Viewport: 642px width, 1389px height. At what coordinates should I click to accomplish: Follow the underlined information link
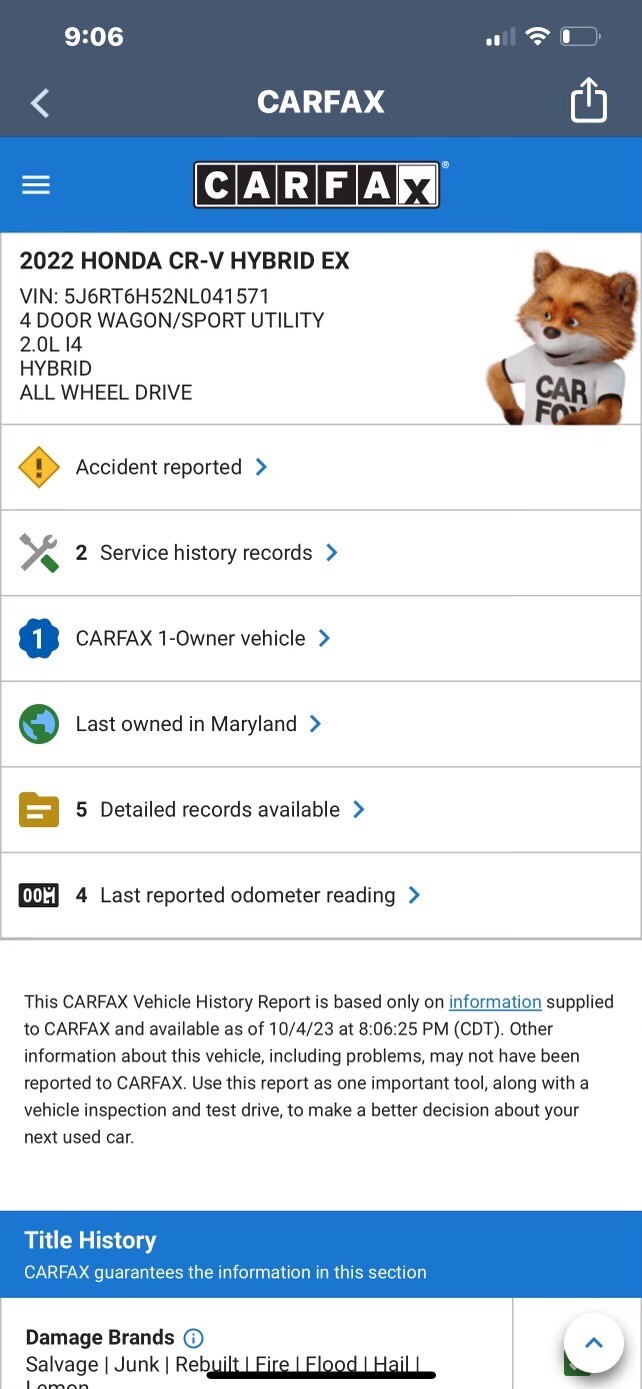495,1001
